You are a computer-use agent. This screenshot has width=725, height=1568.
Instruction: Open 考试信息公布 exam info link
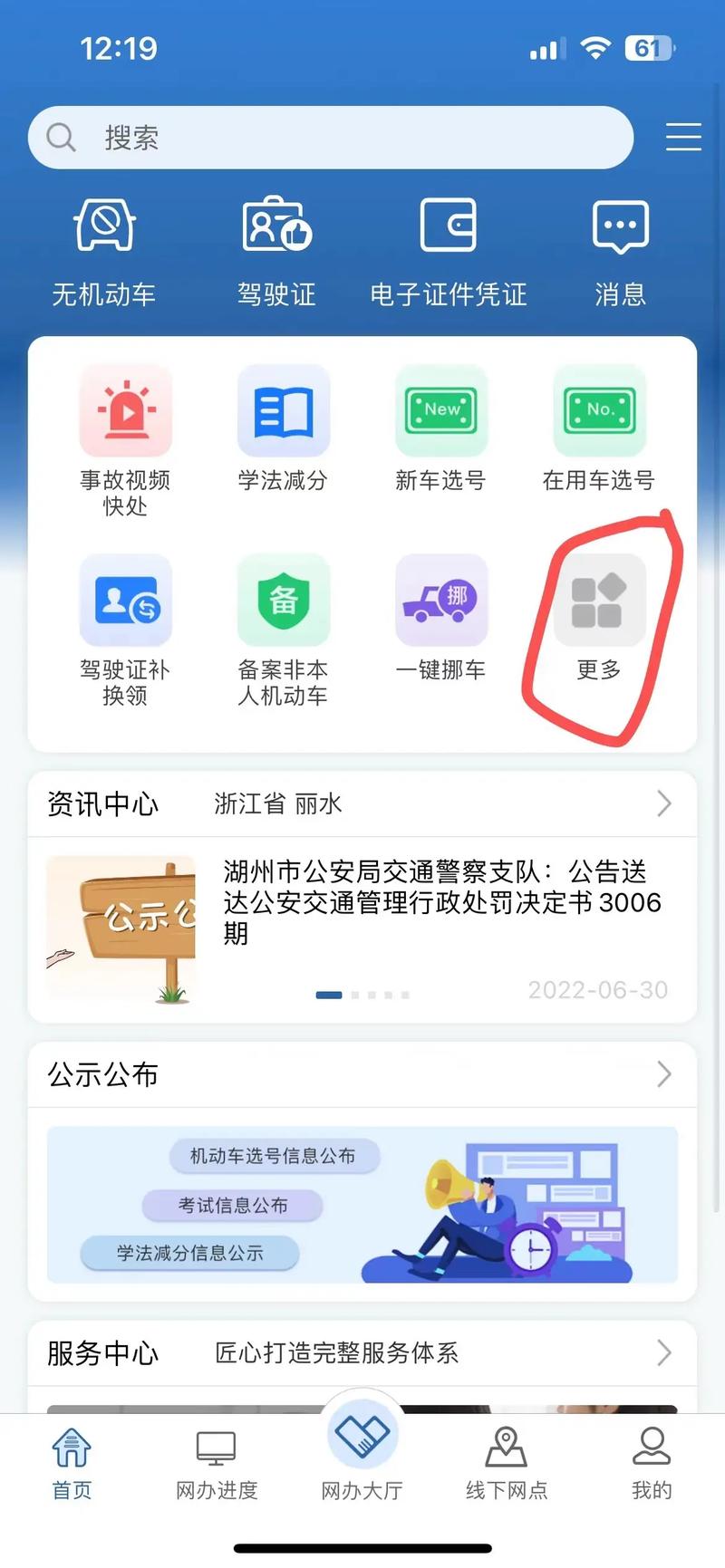[232, 1205]
